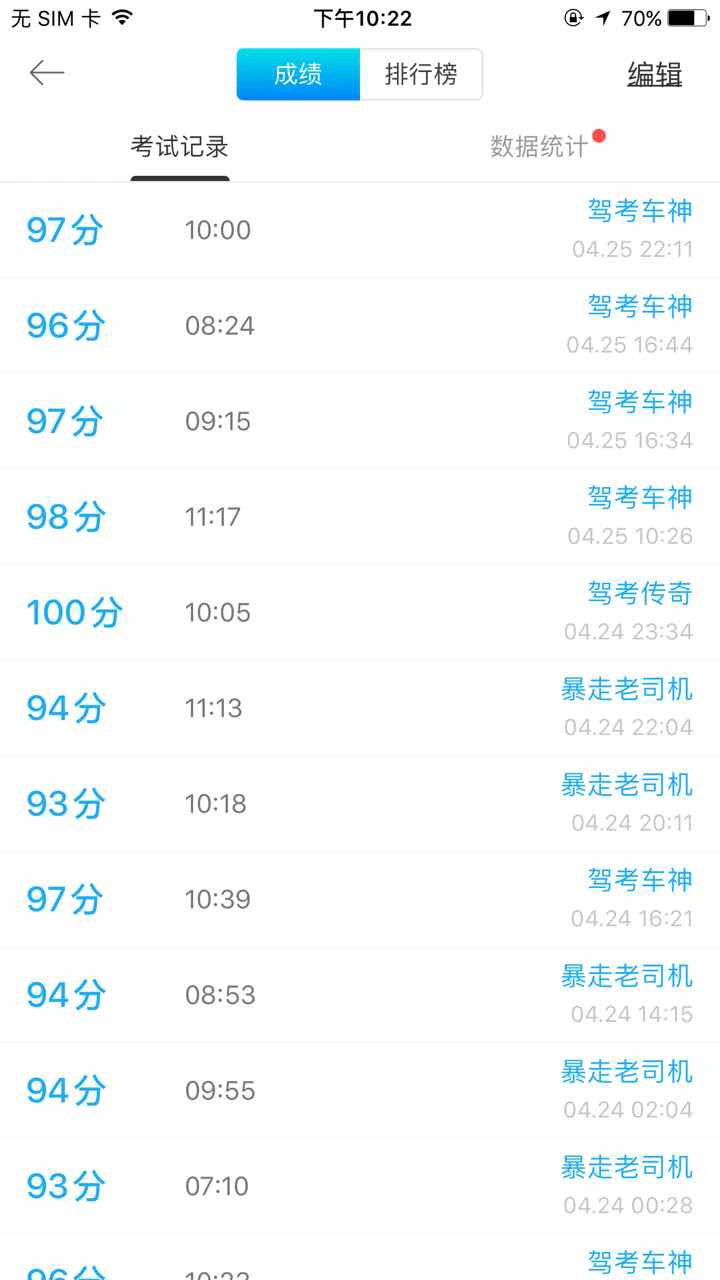Open the 94分 record from 04.24 14:15
The height and width of the screenshot is (1280, 720).
point(360,995)
